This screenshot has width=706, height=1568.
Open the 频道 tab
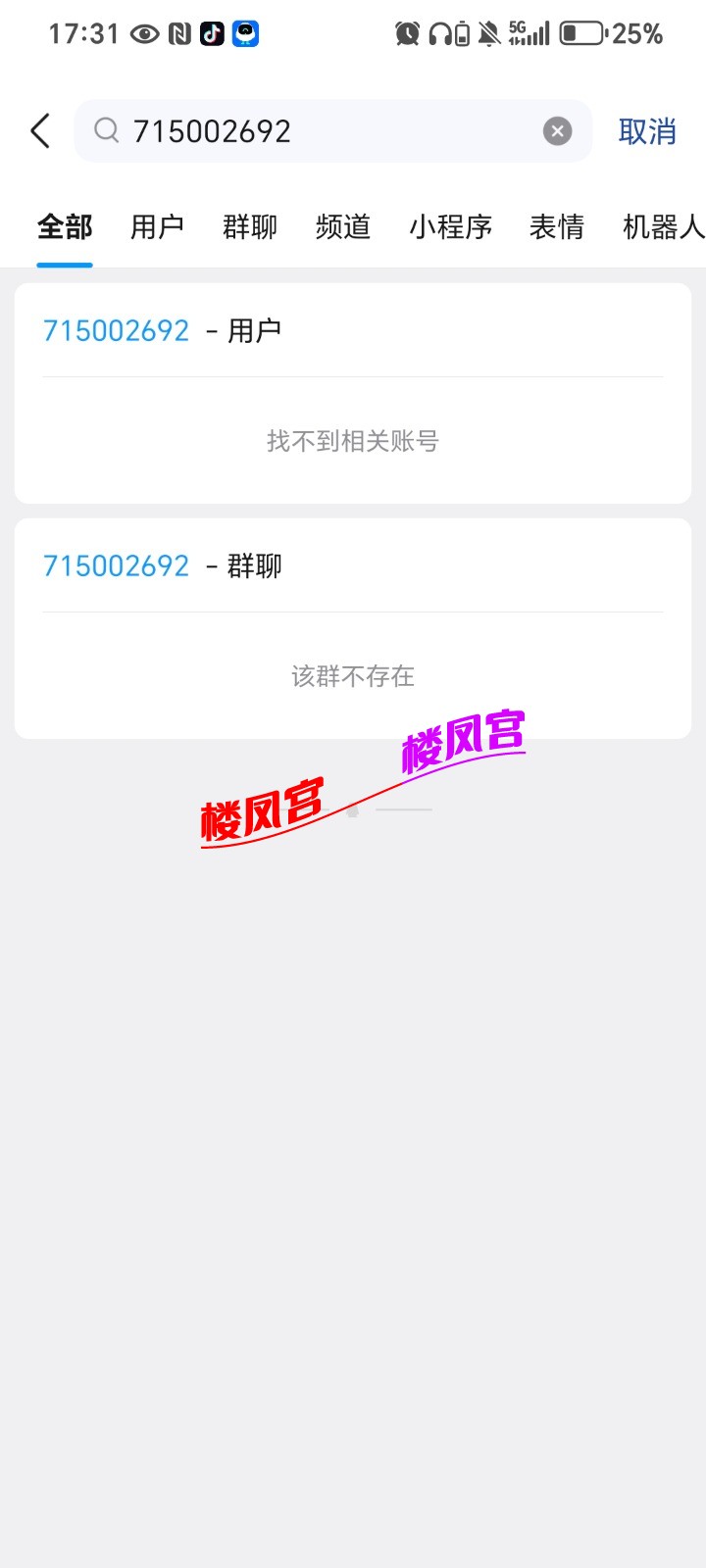[343, 227]
